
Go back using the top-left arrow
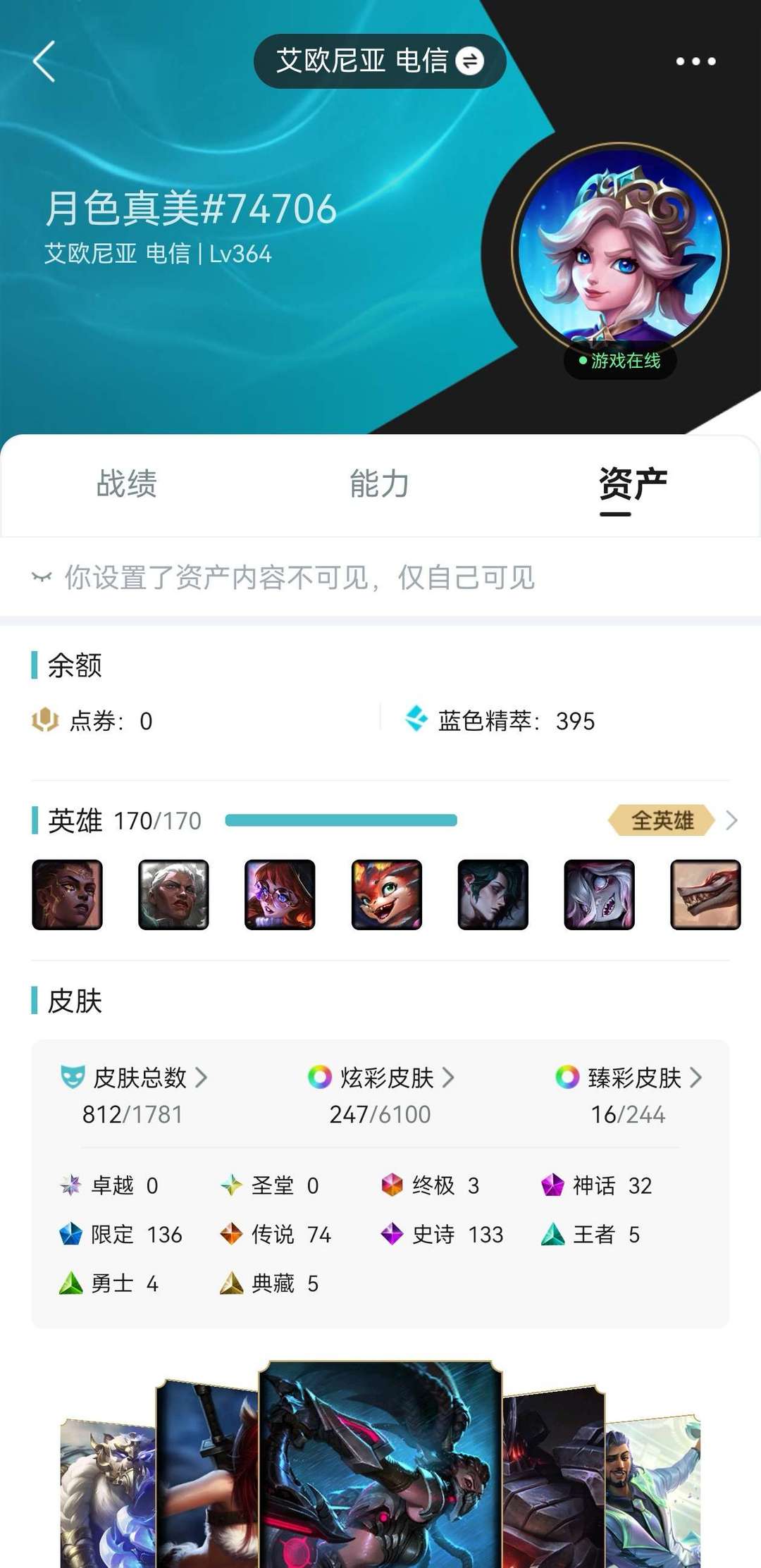pos(44,61)
